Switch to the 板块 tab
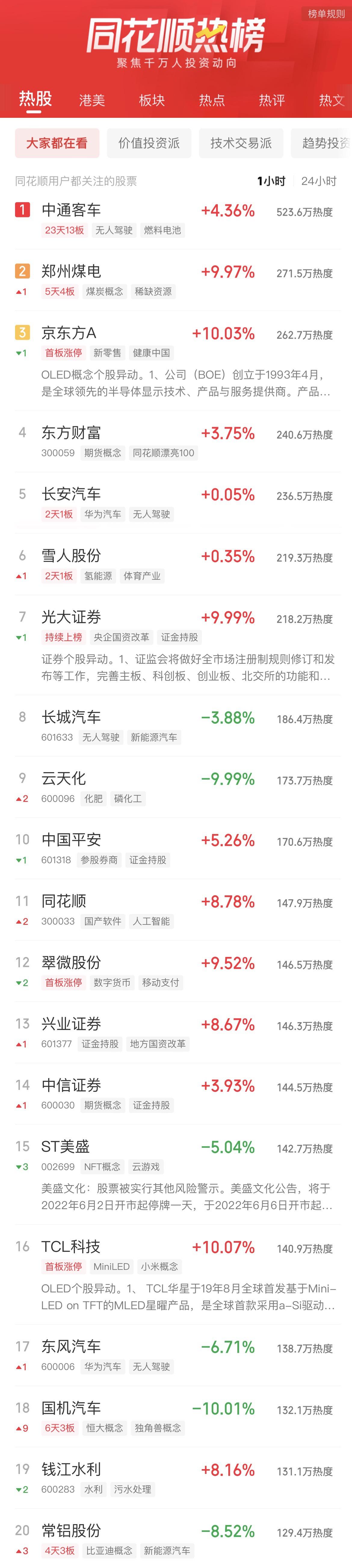 [152, 100]
